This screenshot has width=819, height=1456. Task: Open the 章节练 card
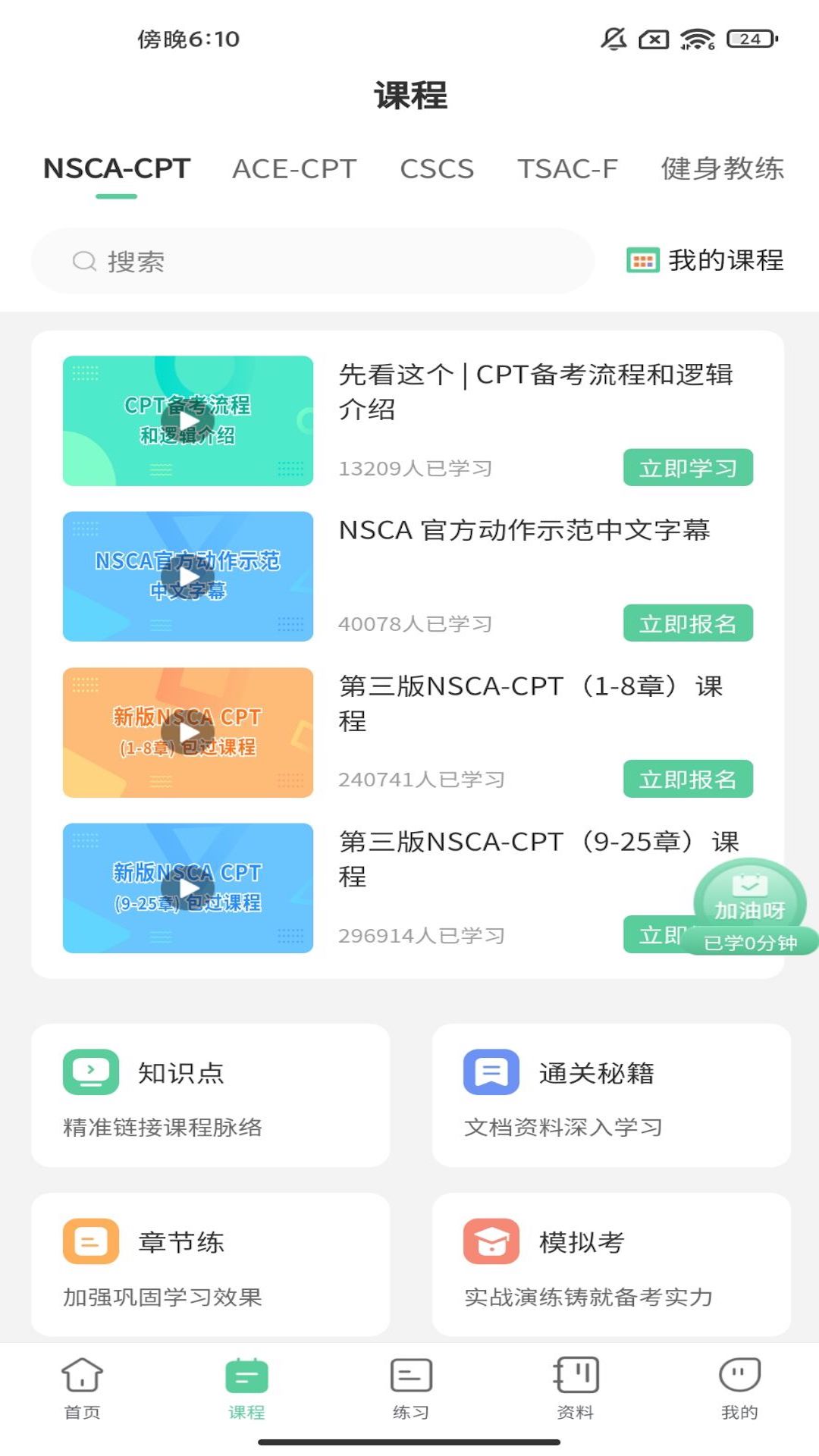point(210,1264)
